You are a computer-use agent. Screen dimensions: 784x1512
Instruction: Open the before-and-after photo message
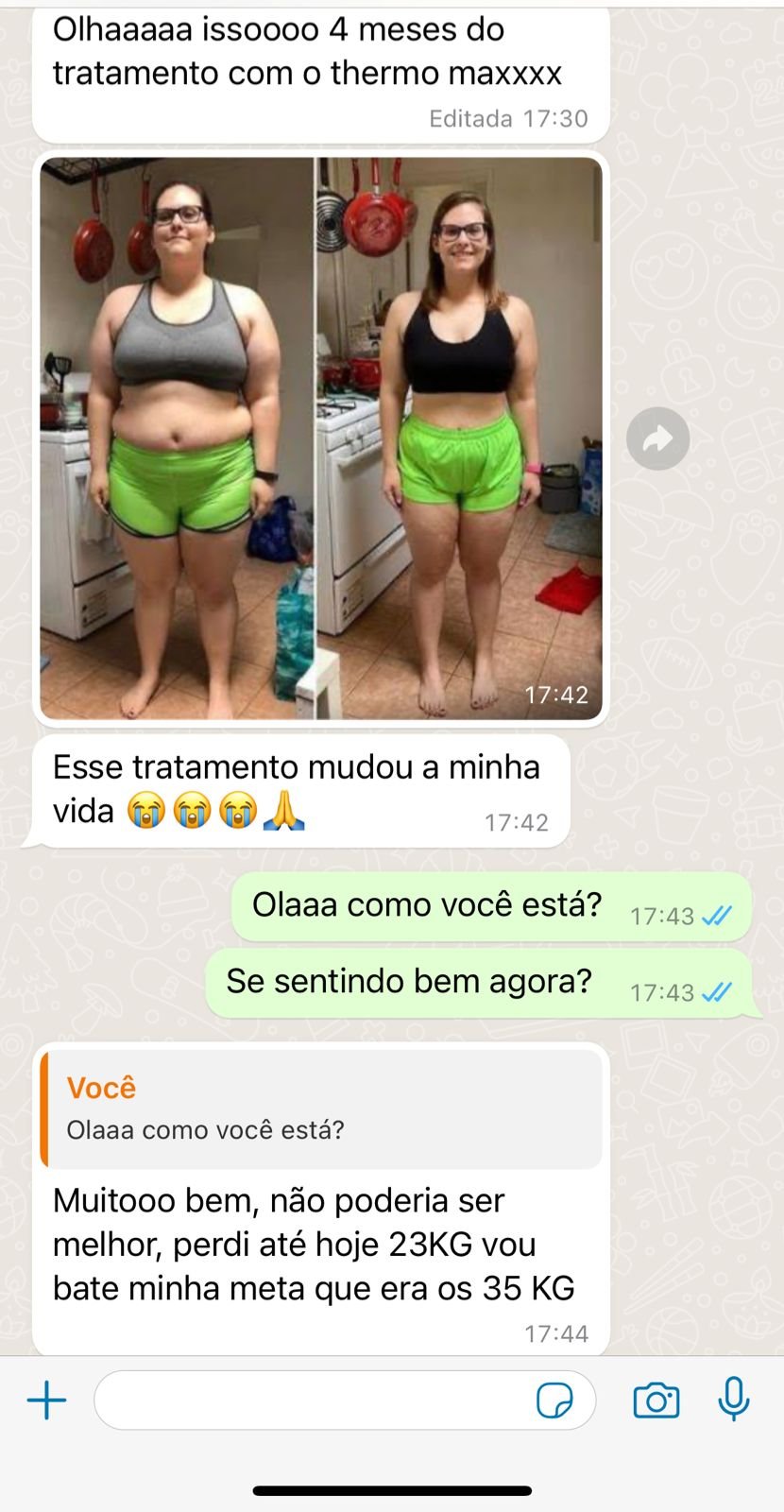pos(320,438)
